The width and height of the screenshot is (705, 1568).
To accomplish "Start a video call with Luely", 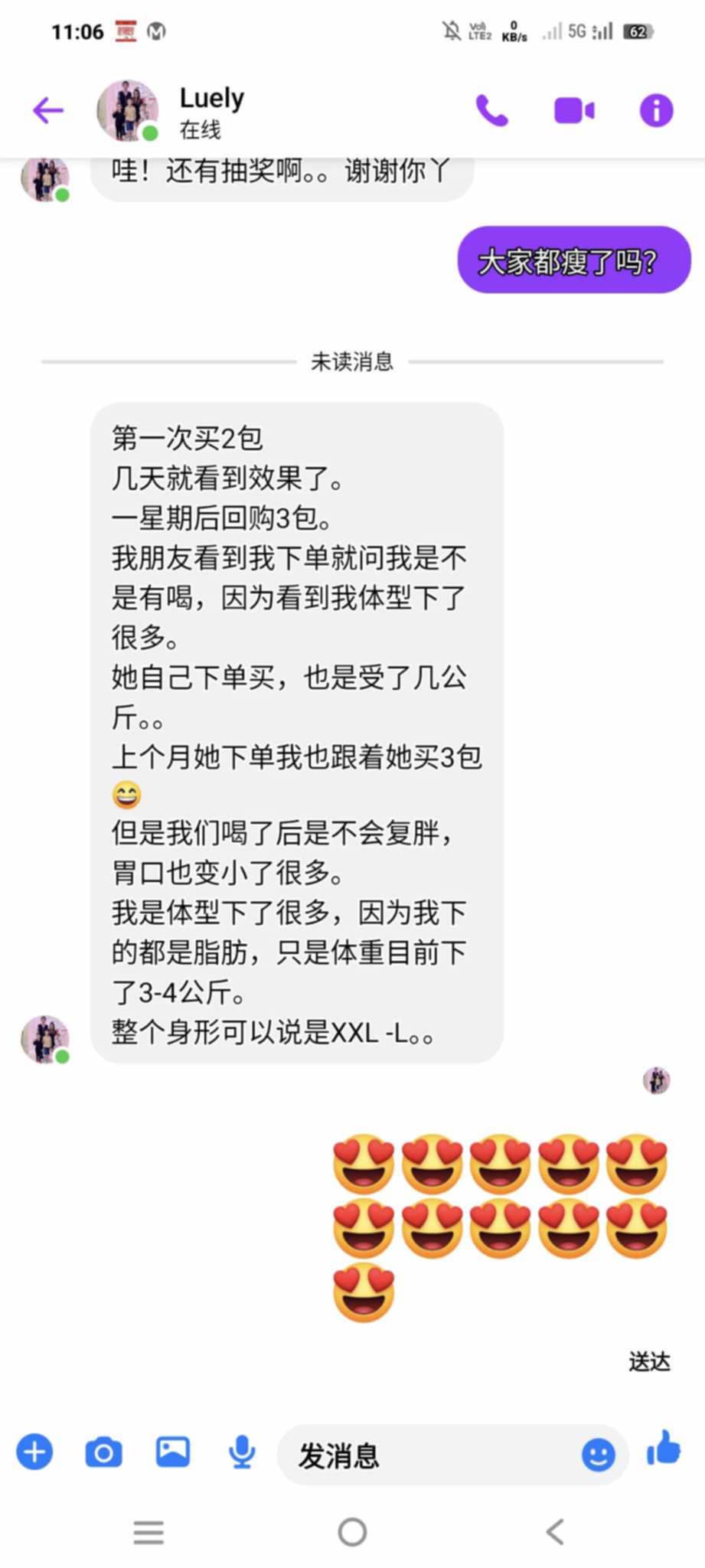I will (x=574, y=111).
